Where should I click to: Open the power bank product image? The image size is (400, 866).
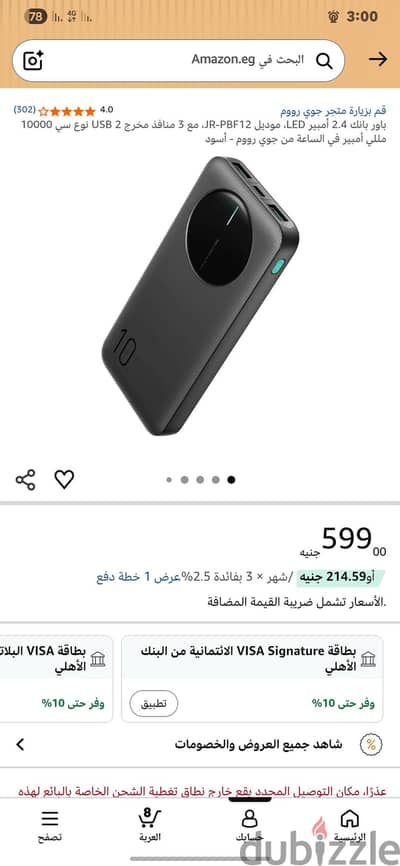point(200,295)
